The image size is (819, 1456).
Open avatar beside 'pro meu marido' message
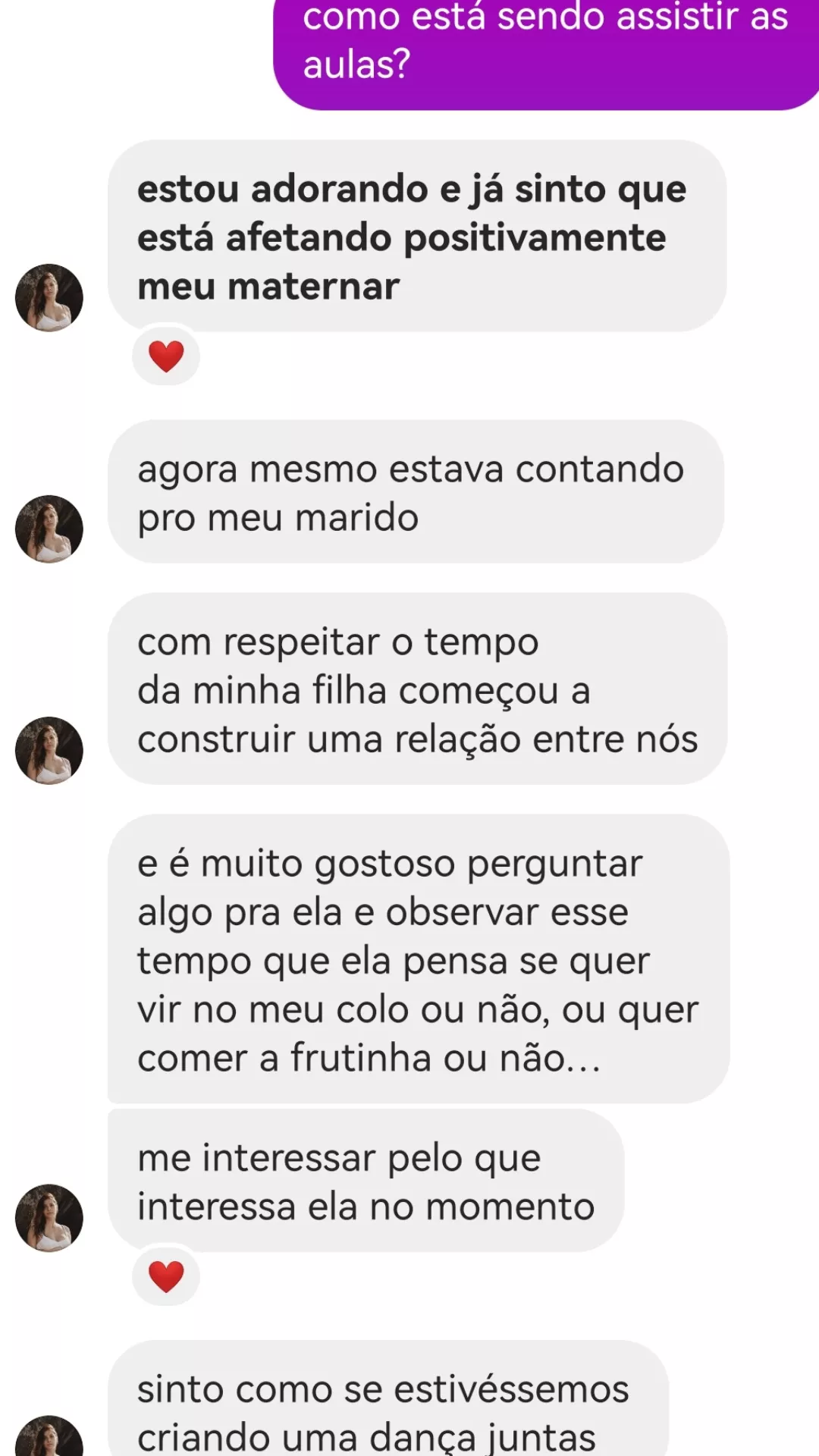coord(49,529)
